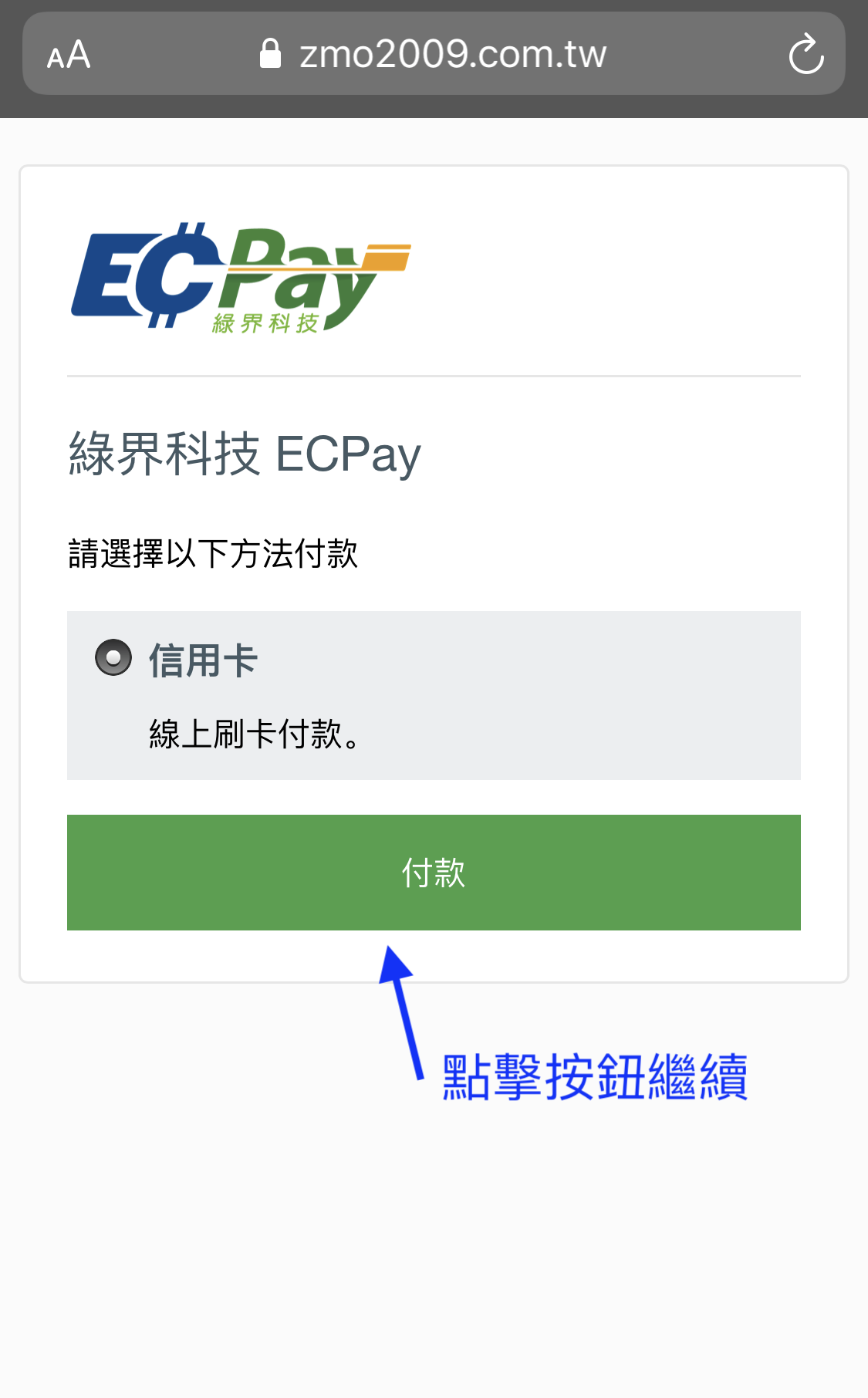The image size is (868, 1398).
Task: Expand the payment methods section
Action: 434,694
